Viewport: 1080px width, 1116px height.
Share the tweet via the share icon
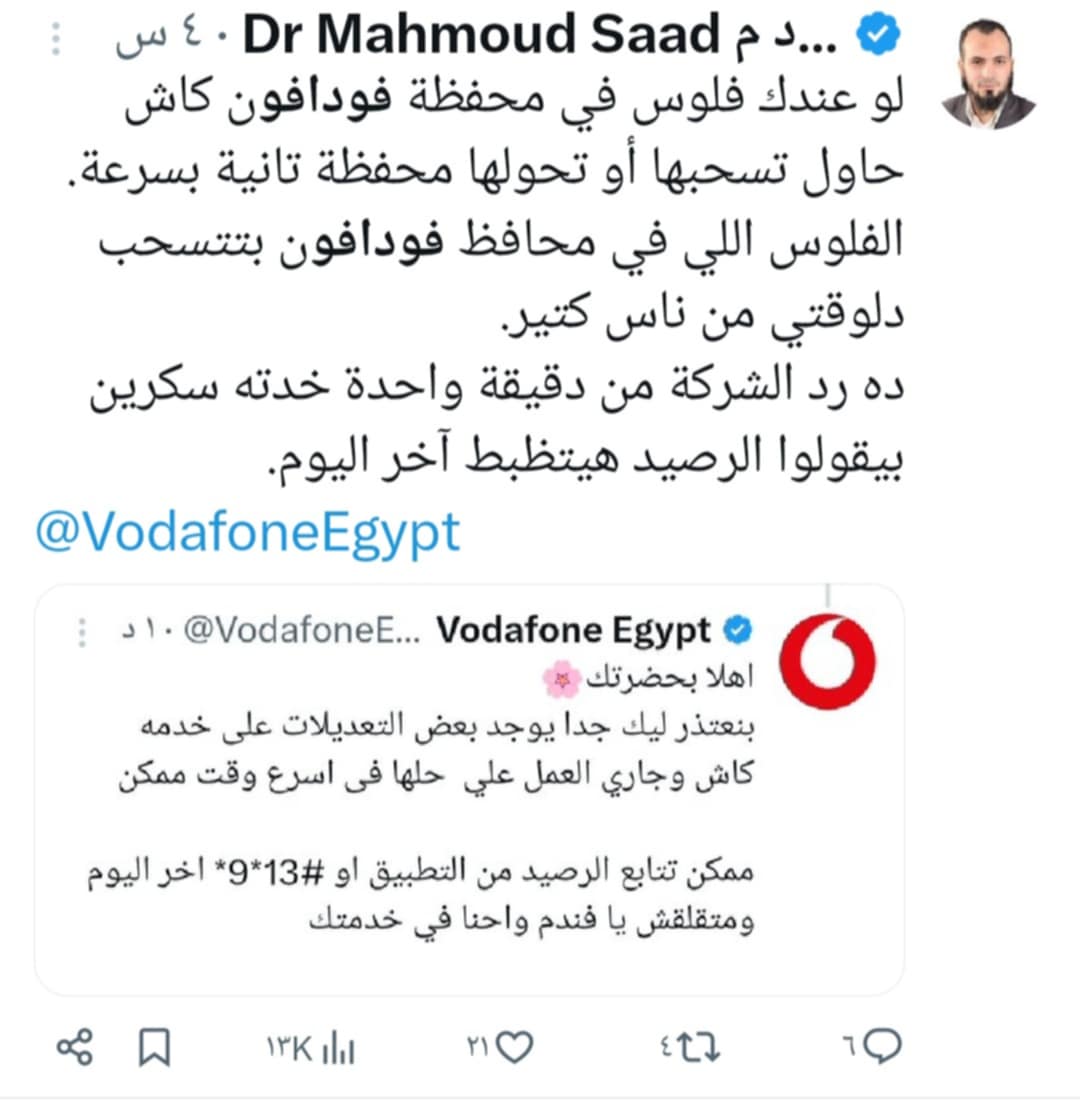75,1047
